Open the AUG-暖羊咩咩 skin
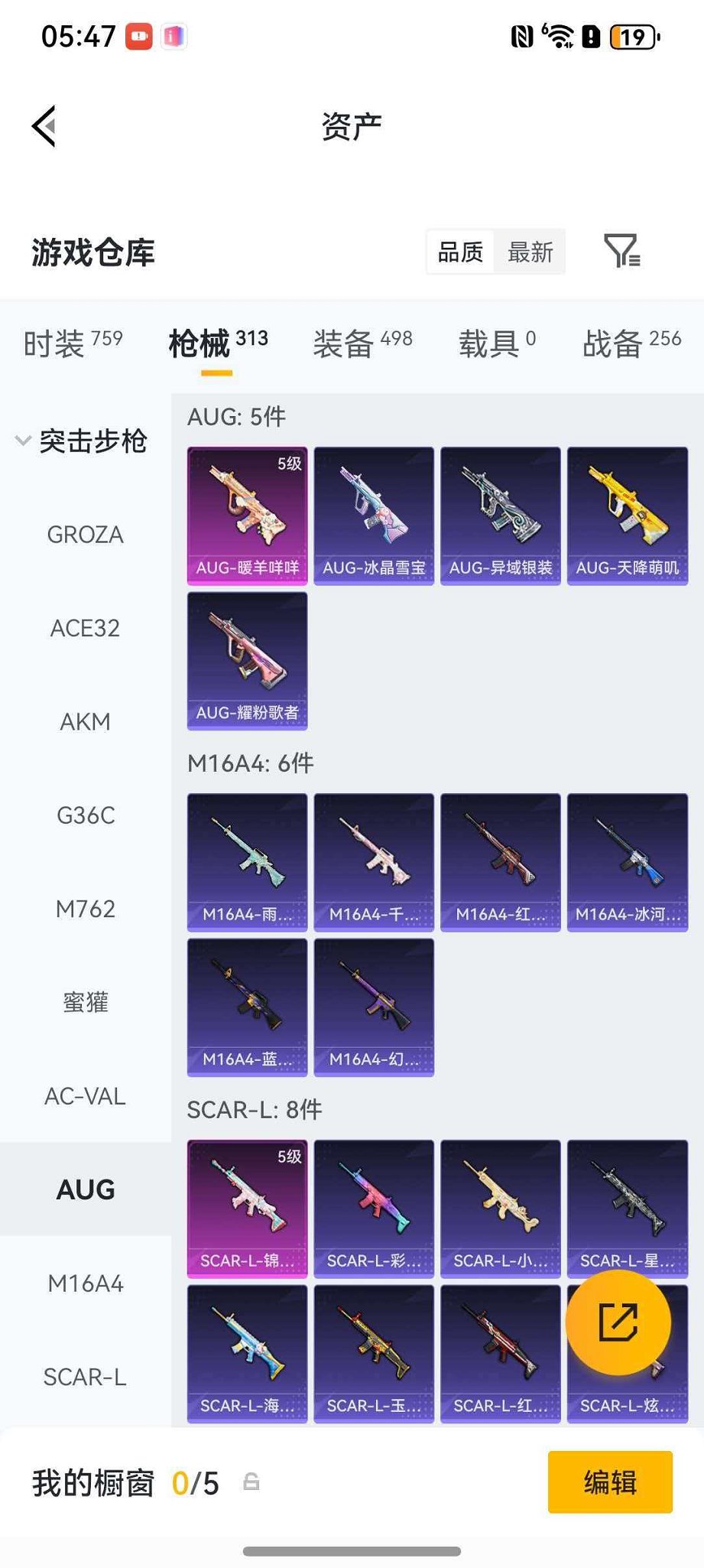Screen dimensions: 704x1568 [x=247, y=516]
